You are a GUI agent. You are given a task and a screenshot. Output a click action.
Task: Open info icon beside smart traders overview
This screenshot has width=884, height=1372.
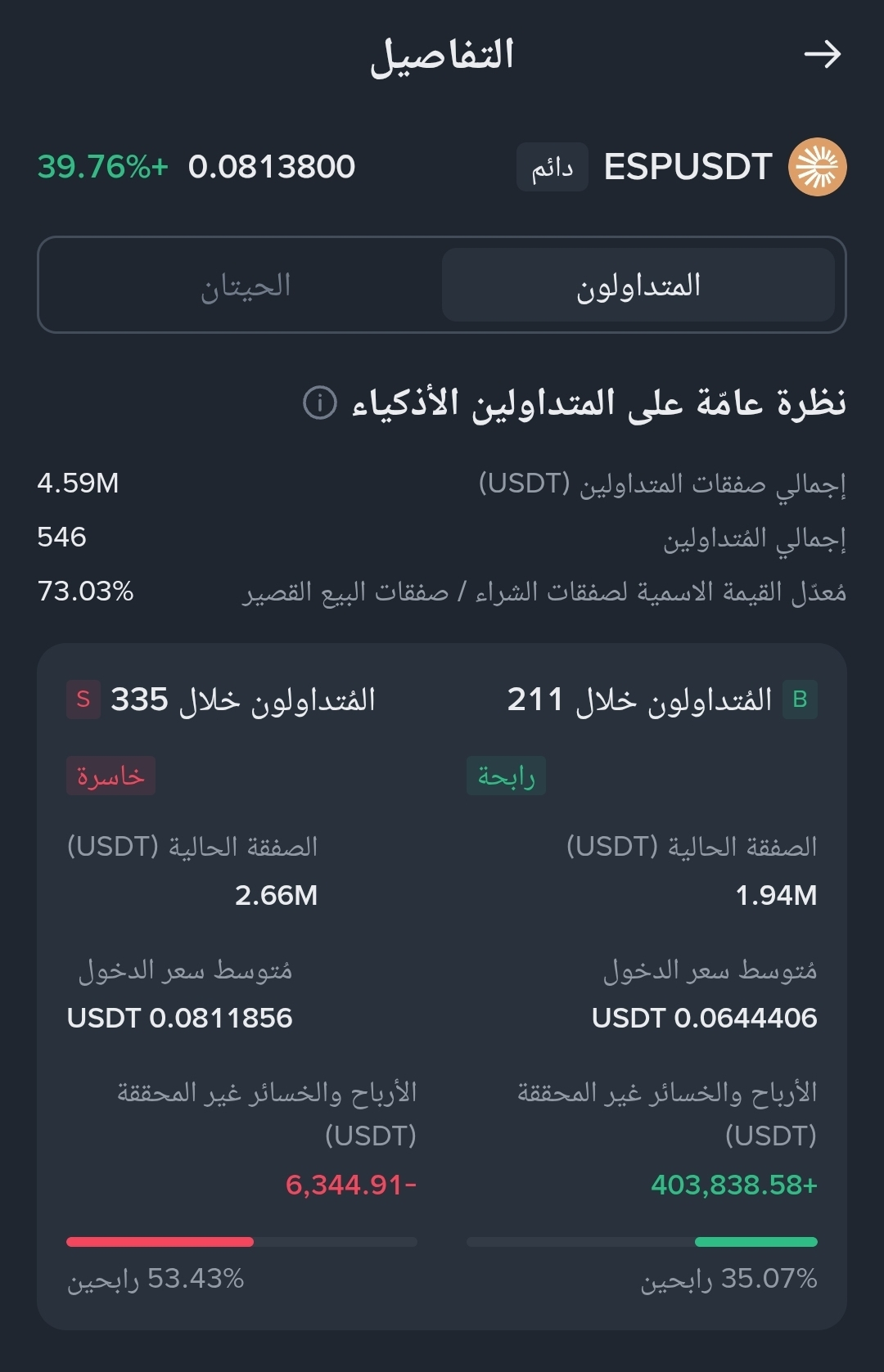pyautogui.click(x=320, y=403)
